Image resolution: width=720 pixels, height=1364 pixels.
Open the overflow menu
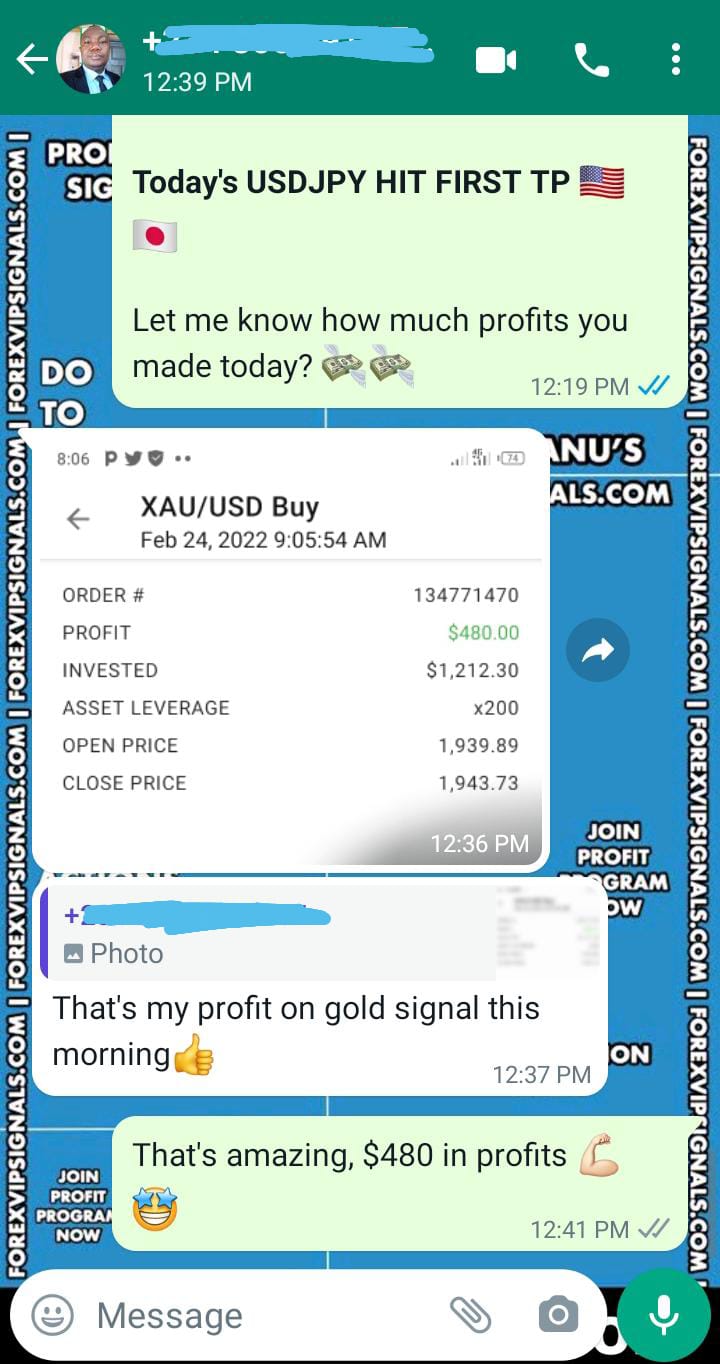click(x=676, y=60)
